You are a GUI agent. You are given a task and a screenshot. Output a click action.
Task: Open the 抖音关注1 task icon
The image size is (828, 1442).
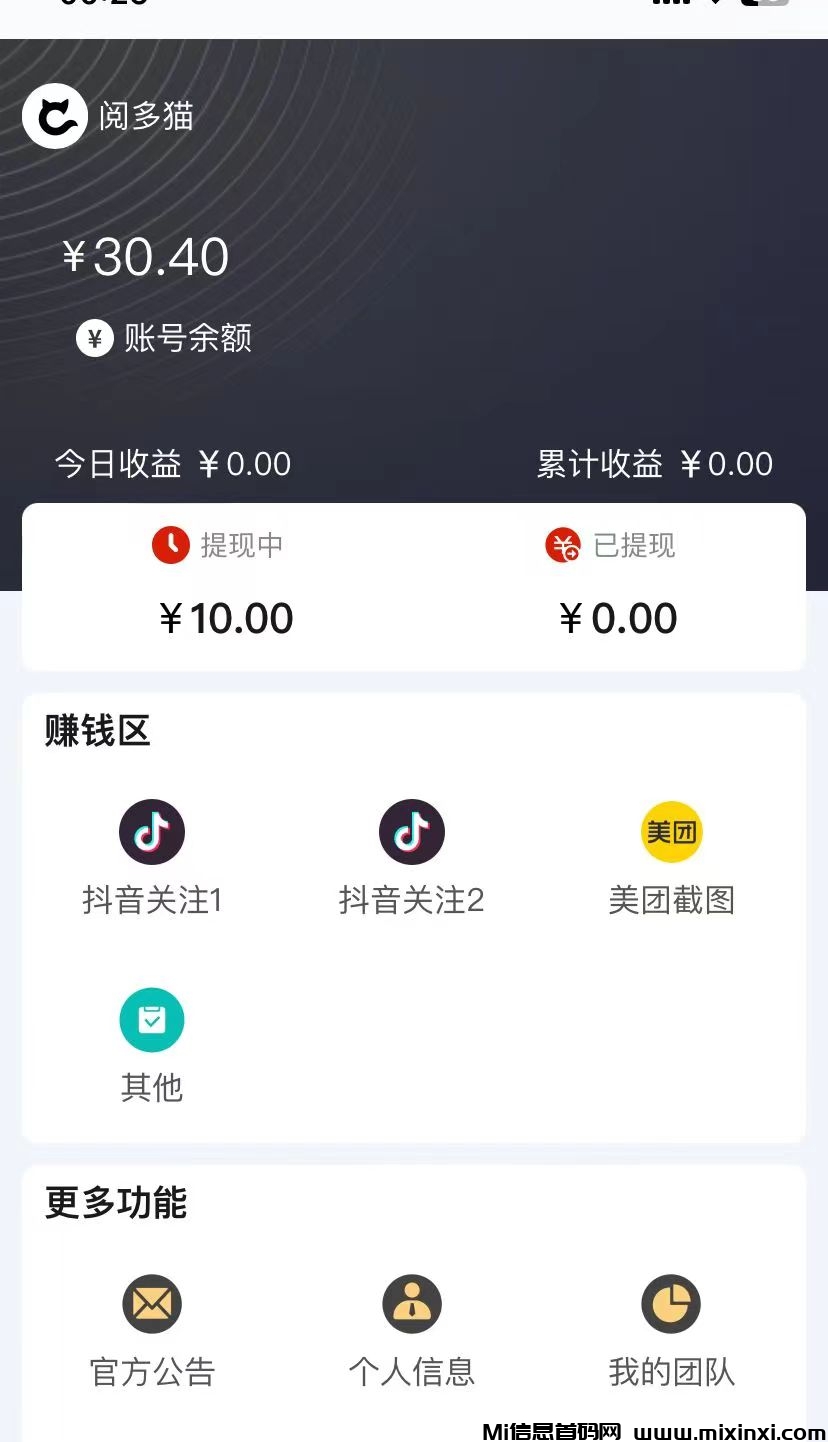tap(151, 831)
